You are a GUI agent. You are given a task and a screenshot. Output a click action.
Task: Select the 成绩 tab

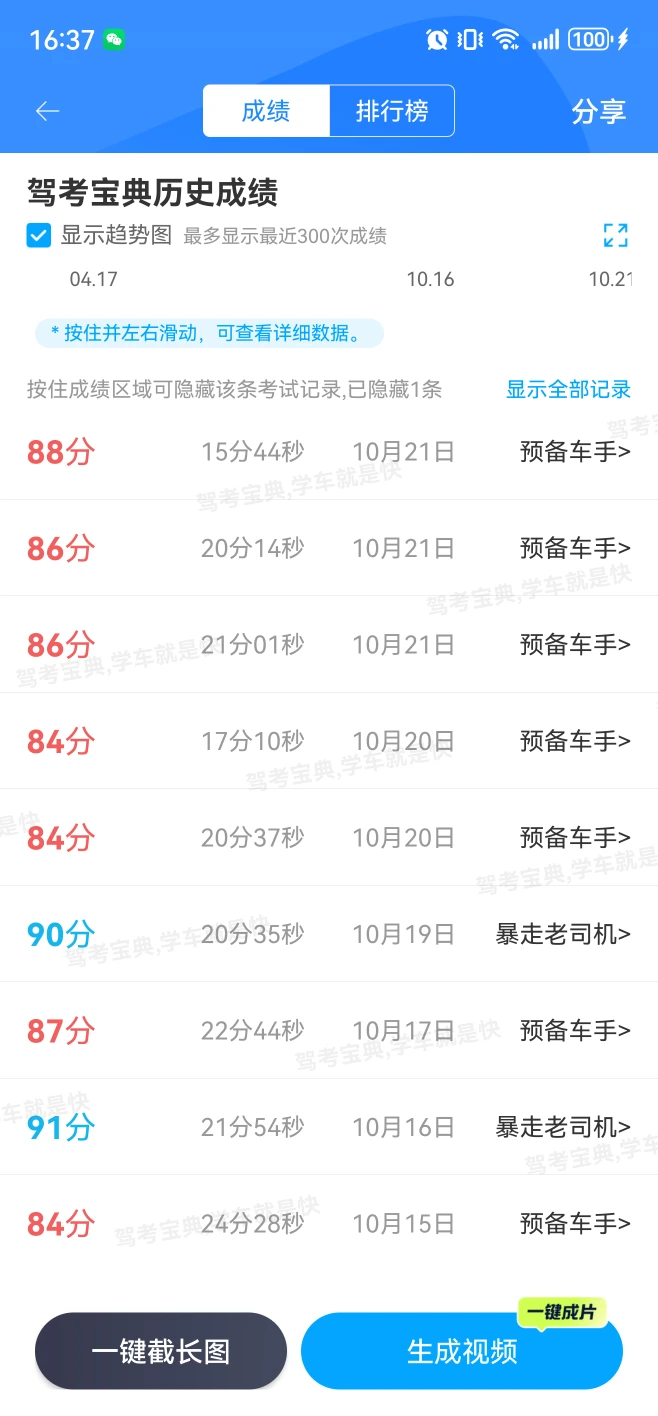266,111
